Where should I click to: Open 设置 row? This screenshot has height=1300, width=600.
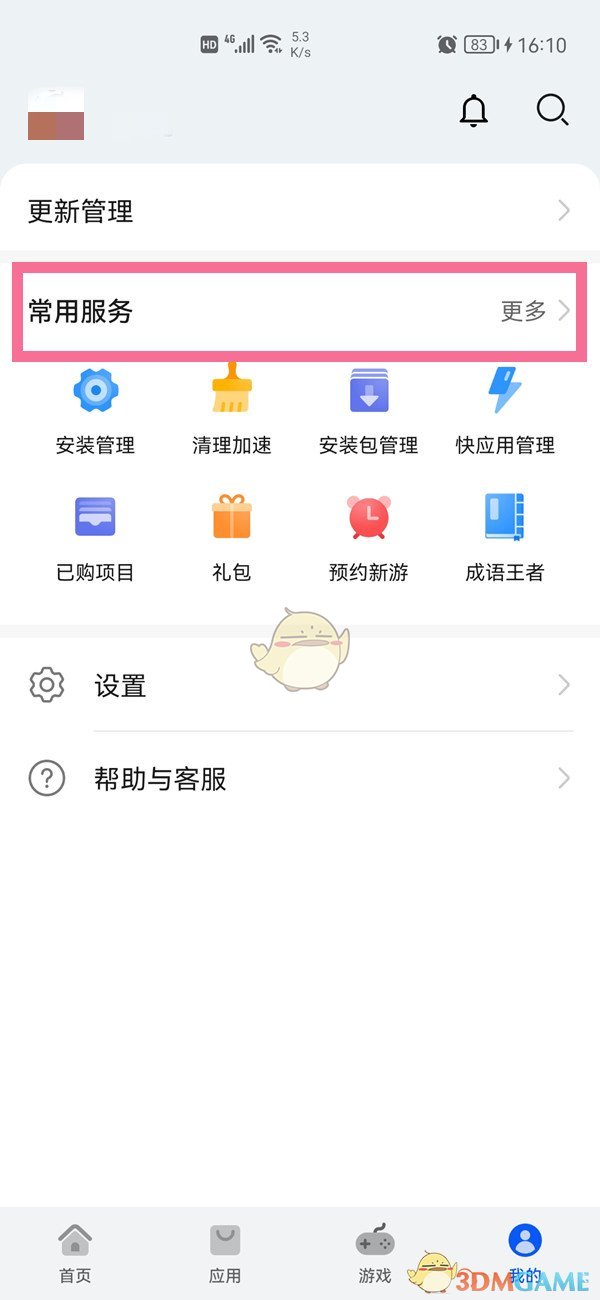pos(300,685)
